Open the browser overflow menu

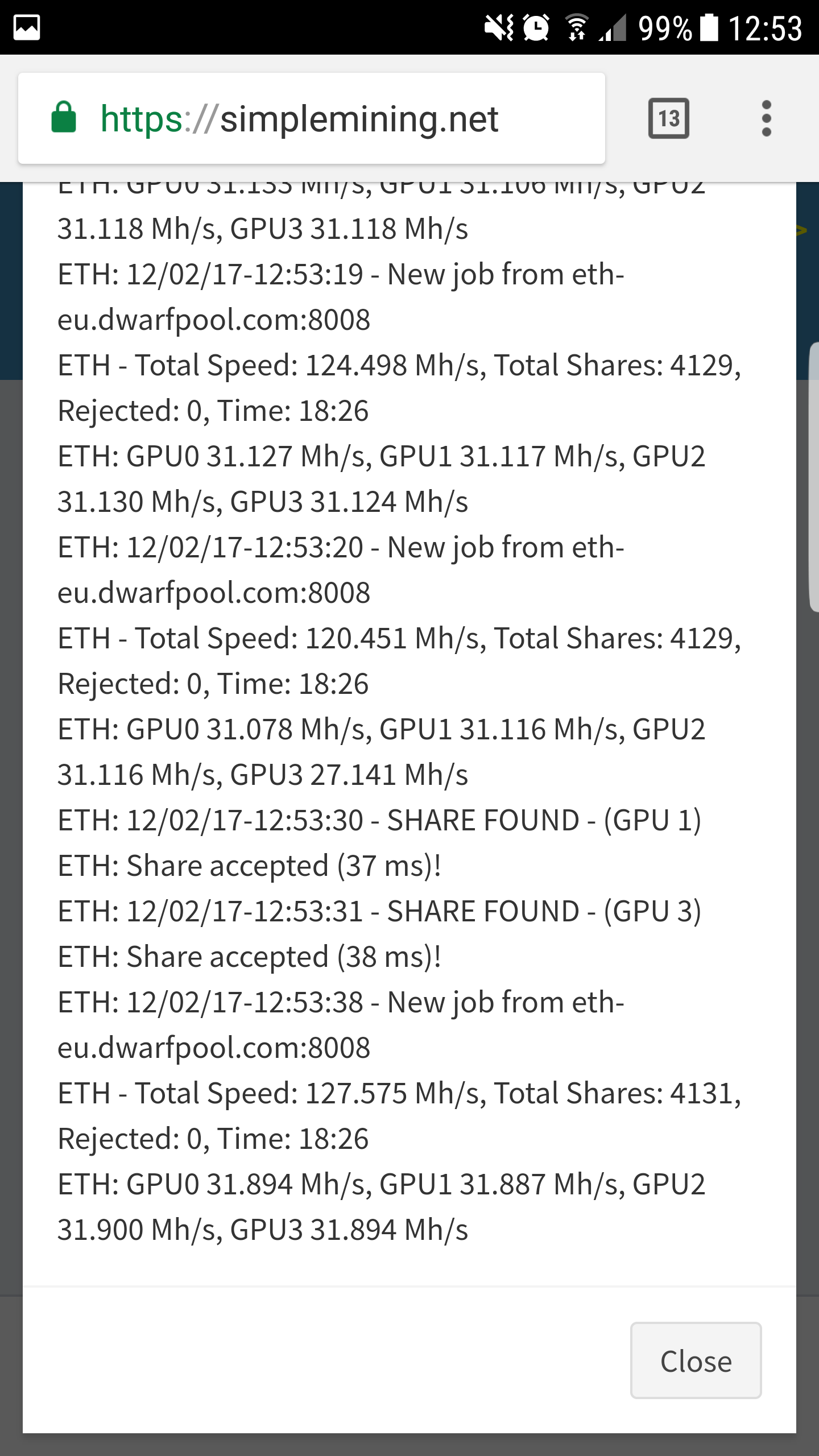[767, 118]
